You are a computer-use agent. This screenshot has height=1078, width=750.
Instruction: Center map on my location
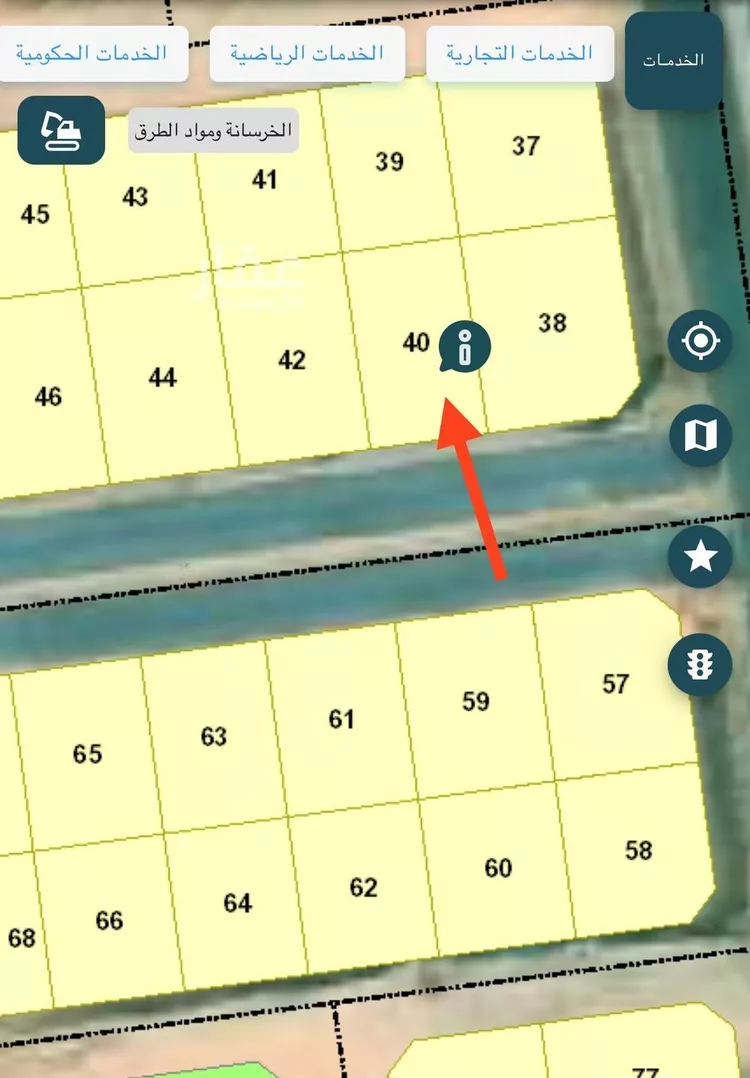[x=701, y=342]
